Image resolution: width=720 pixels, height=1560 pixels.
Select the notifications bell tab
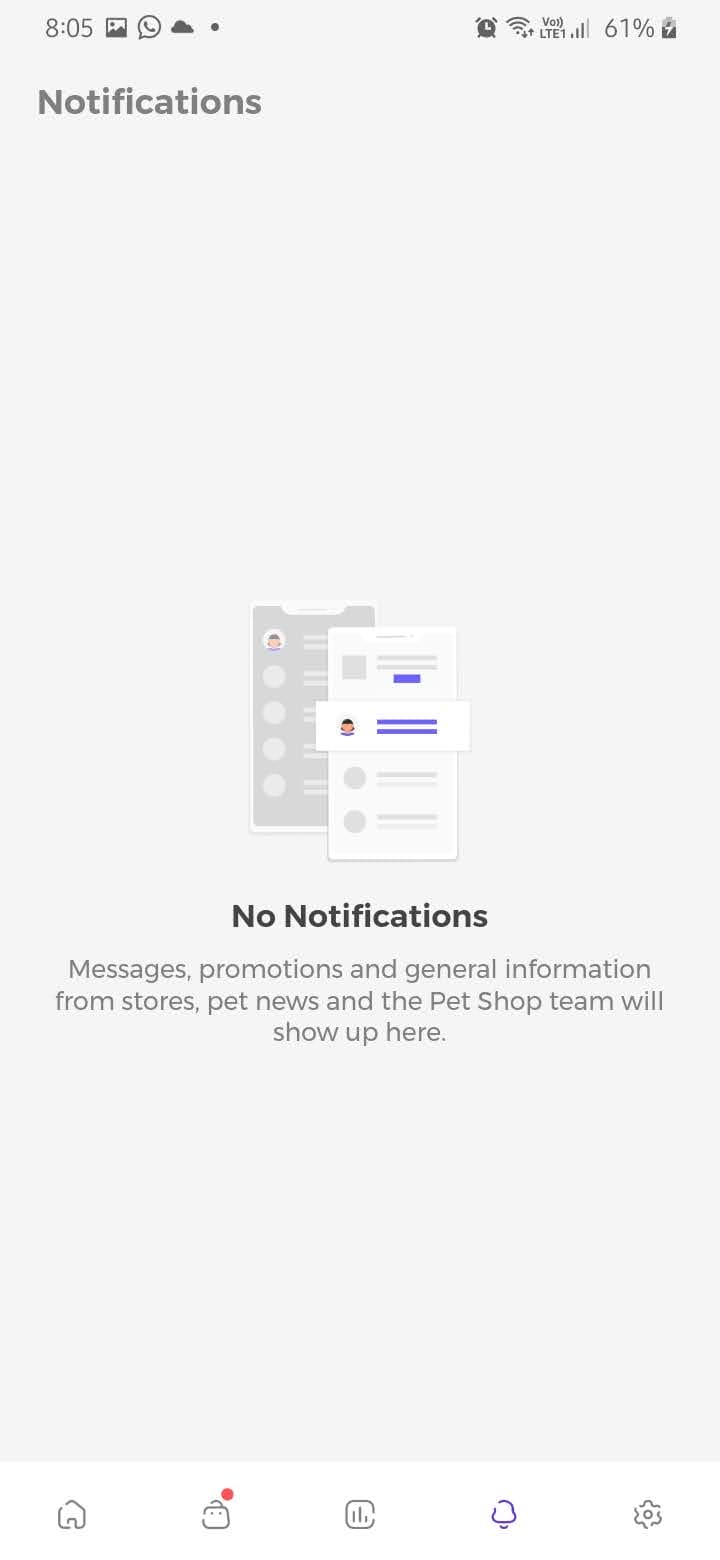(504, 1515)
